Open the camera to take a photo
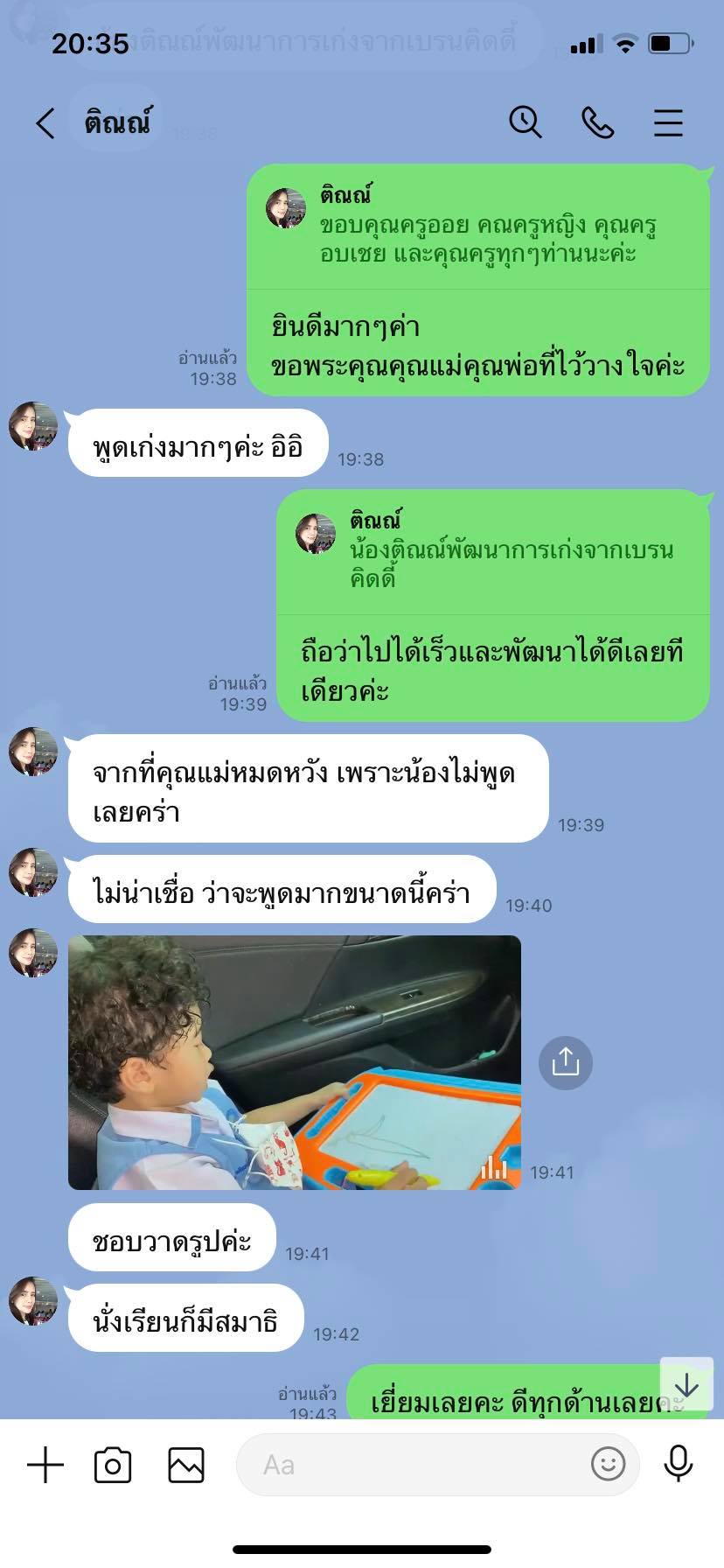 (113, 1465)
